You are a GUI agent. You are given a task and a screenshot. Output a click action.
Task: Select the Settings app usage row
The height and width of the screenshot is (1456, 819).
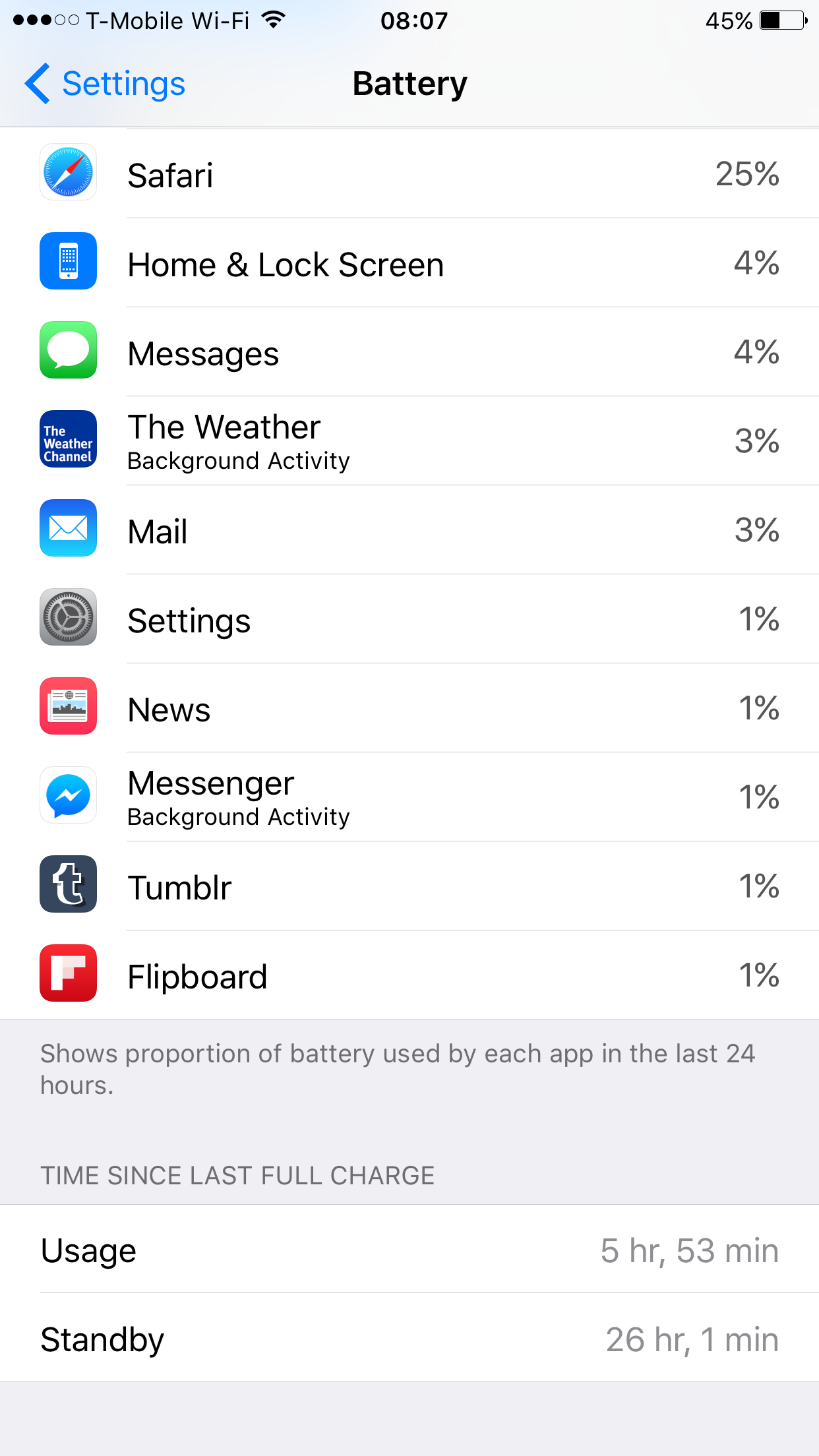click(x=409, y=620)
